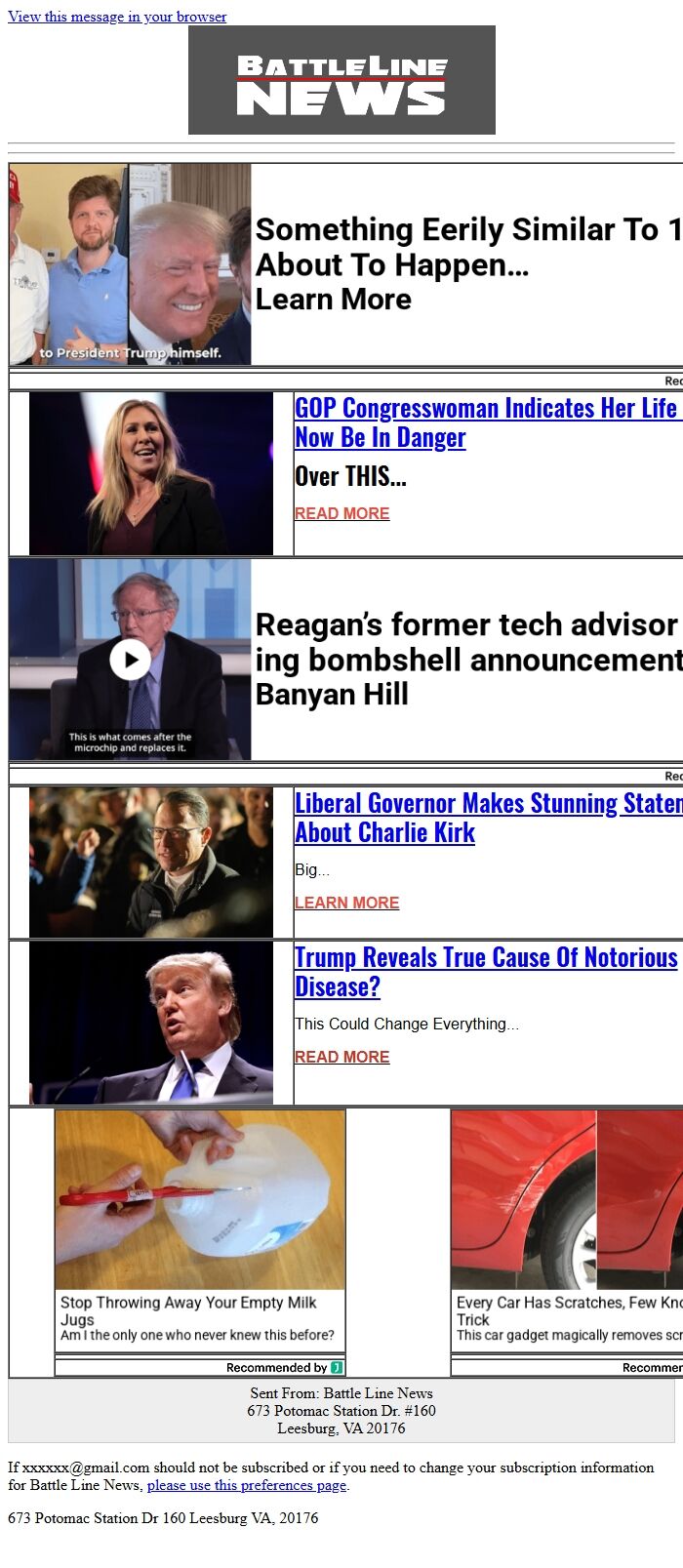Tap the GOP Congresswoman article photo
The image size is (683, 1568).
coord(151,473)
